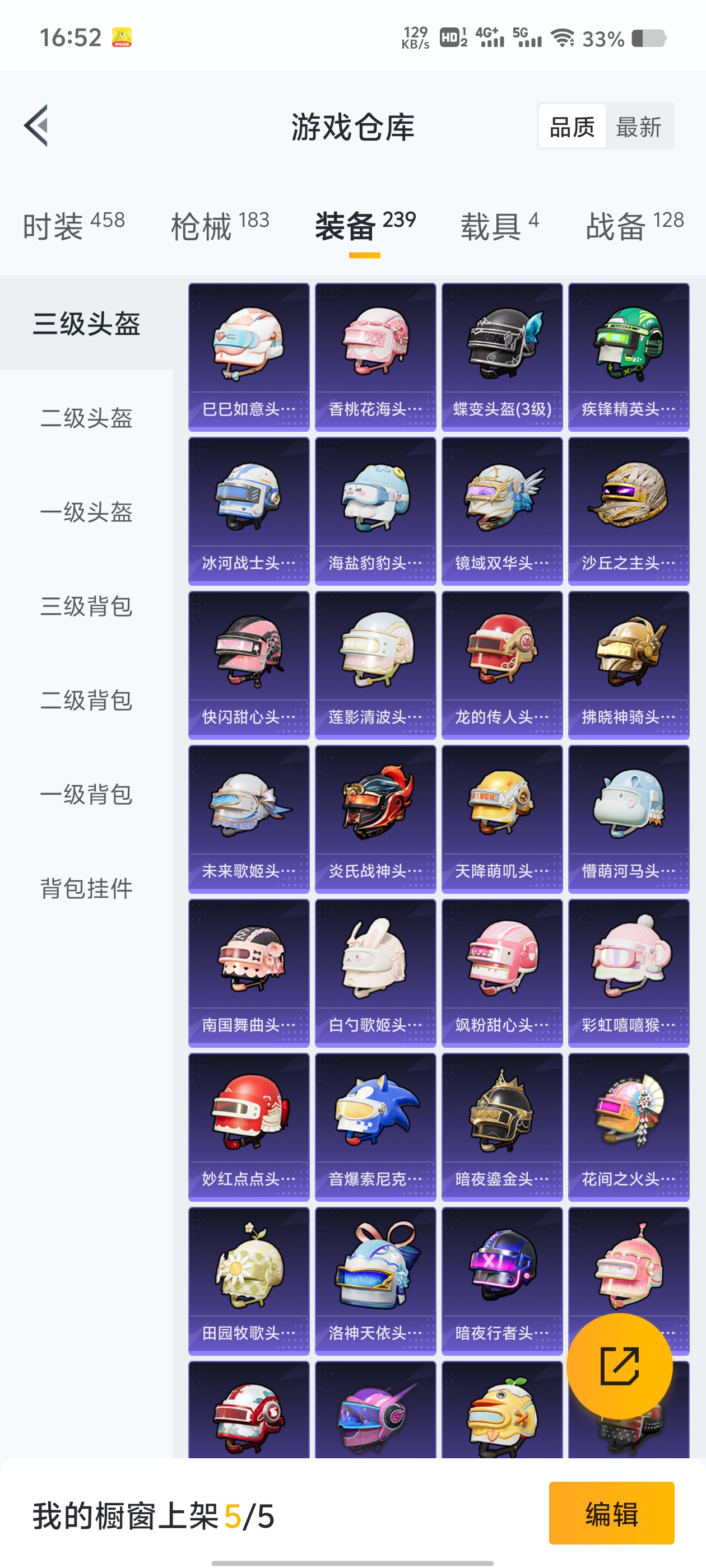
Task: Select 背包挂件 category
Action: click(86, 889)
